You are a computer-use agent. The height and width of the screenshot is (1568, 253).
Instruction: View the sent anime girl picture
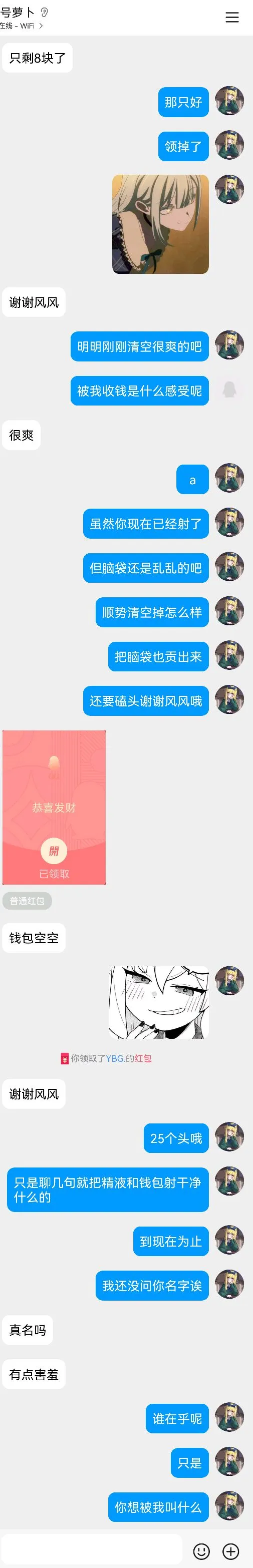(x=160, y=224)
